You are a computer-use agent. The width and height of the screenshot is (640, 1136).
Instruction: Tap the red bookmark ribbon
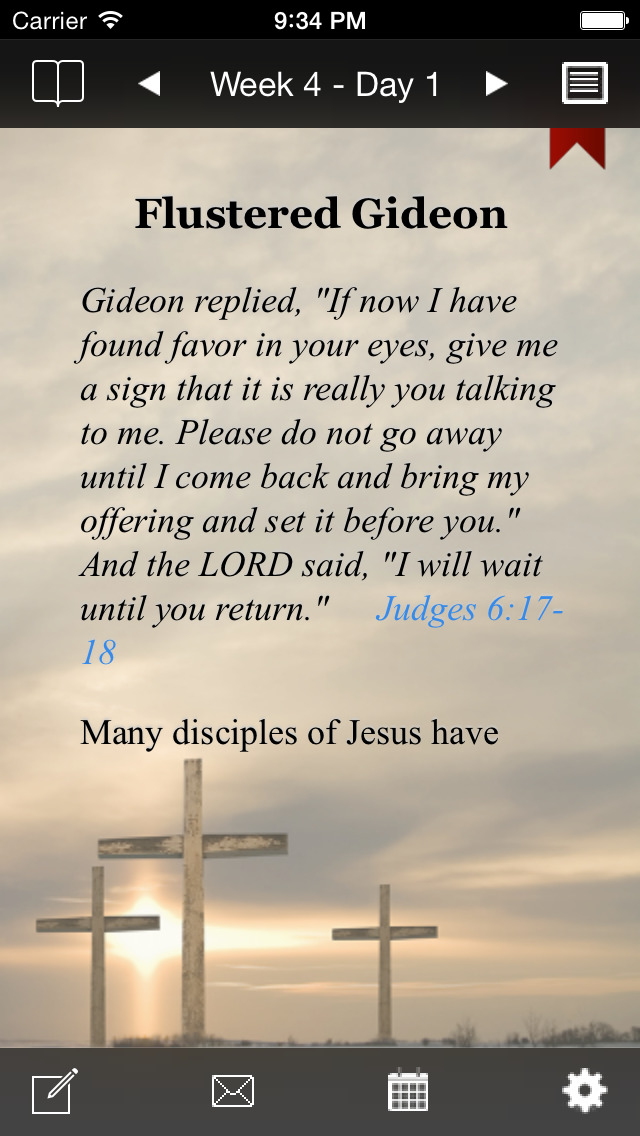coord(577,148)
